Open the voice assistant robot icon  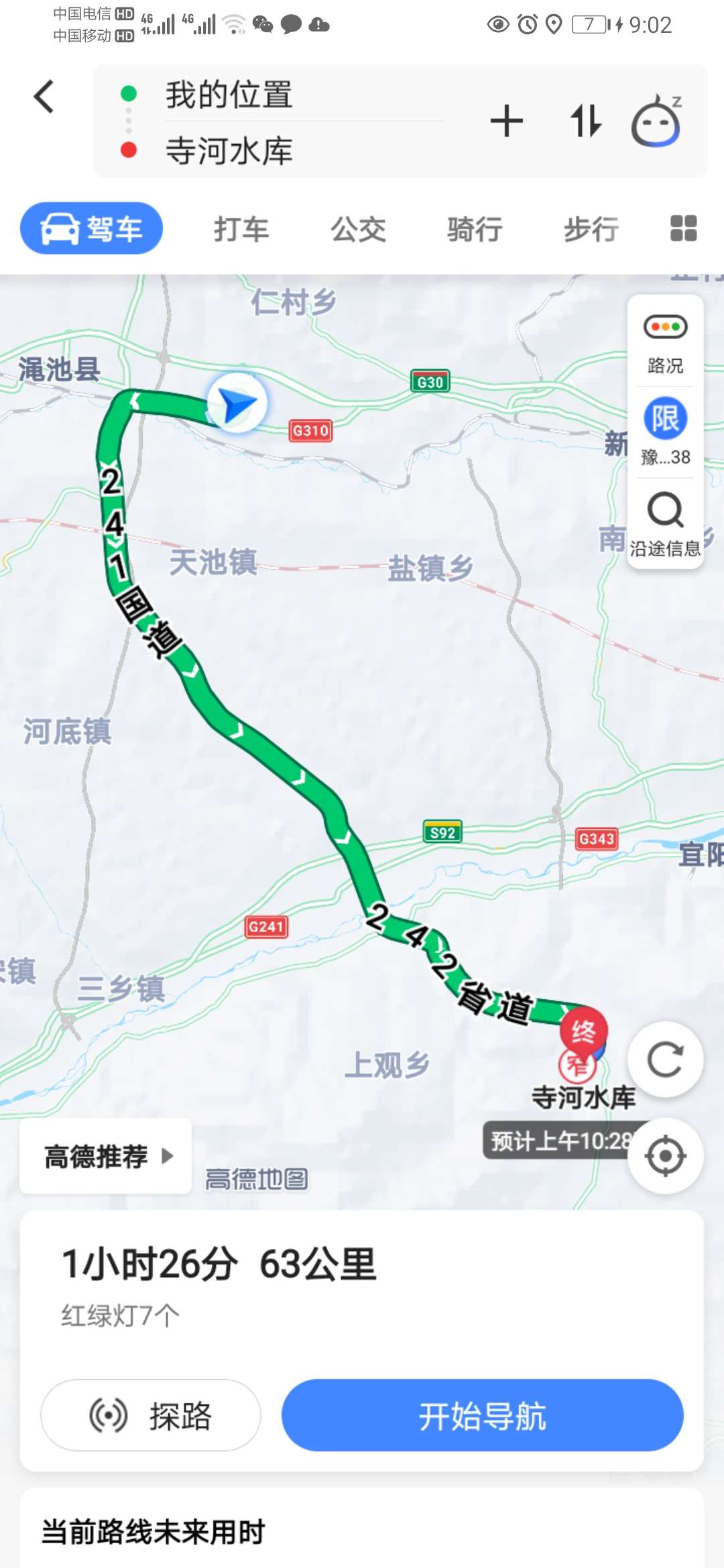coord(656,121)
